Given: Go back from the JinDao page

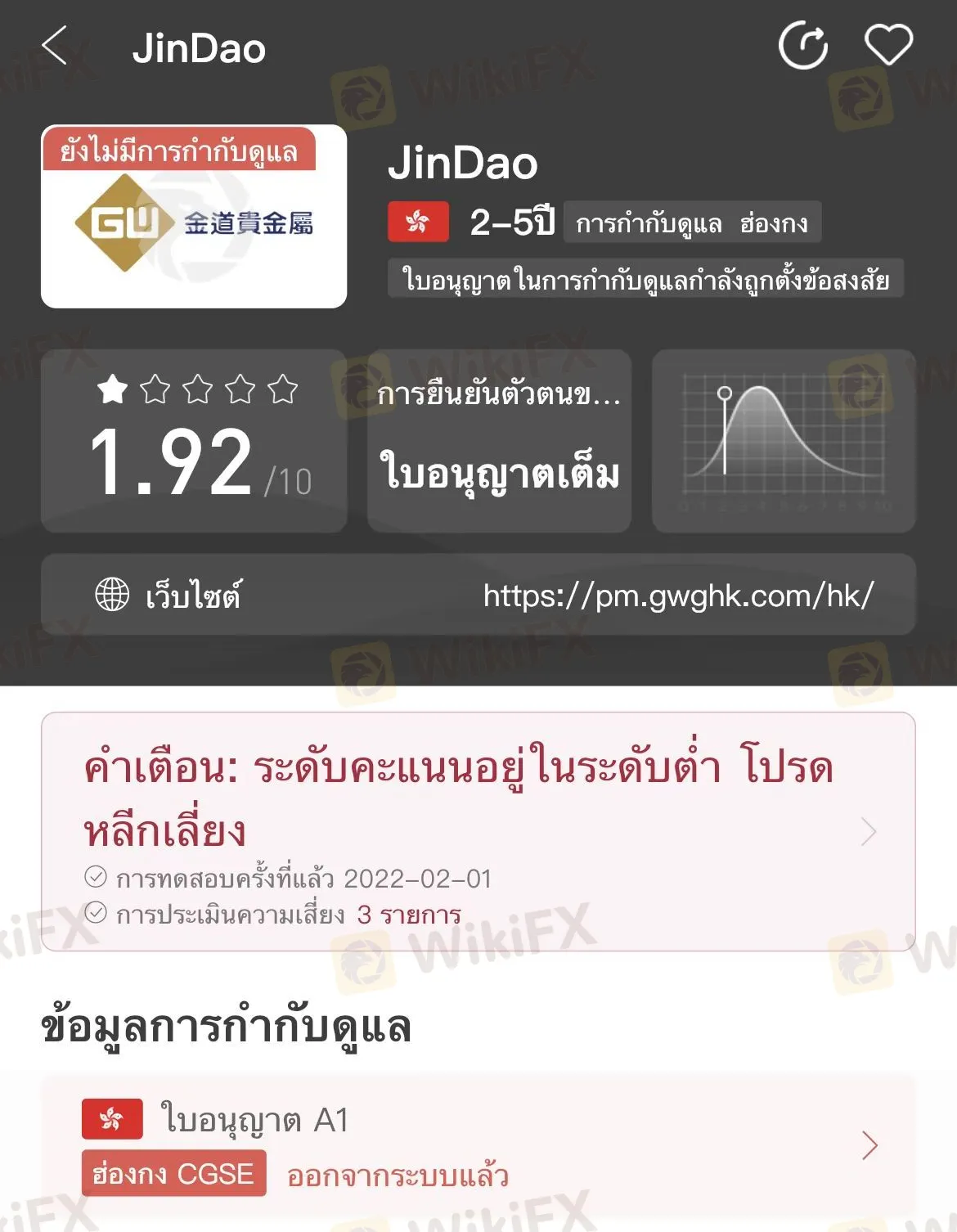Looking at the screenshot, I should [56, 46].
